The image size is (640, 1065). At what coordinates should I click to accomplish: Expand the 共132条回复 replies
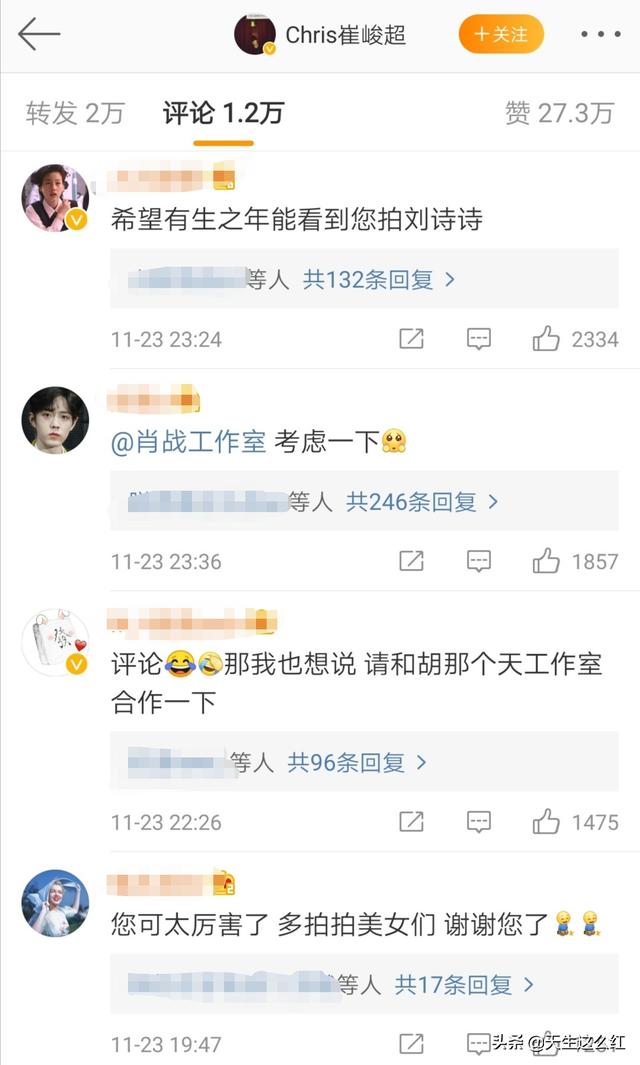(x=379, y=280)
